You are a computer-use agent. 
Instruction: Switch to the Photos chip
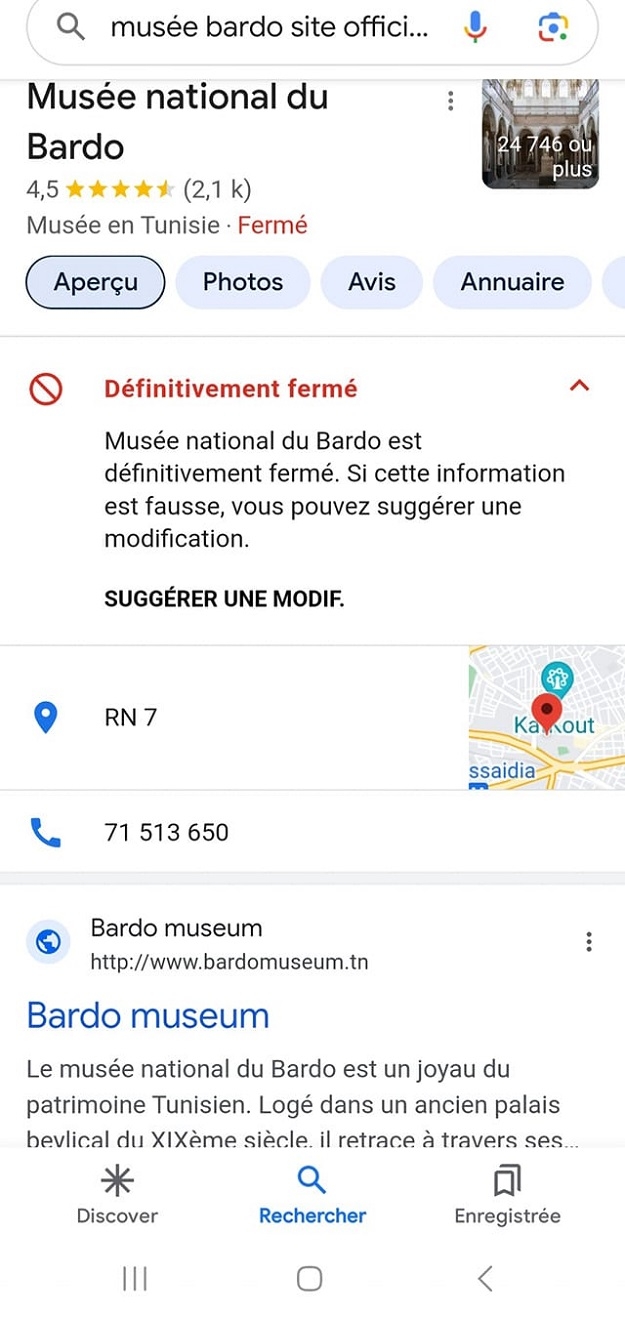(x=243, y=283)
